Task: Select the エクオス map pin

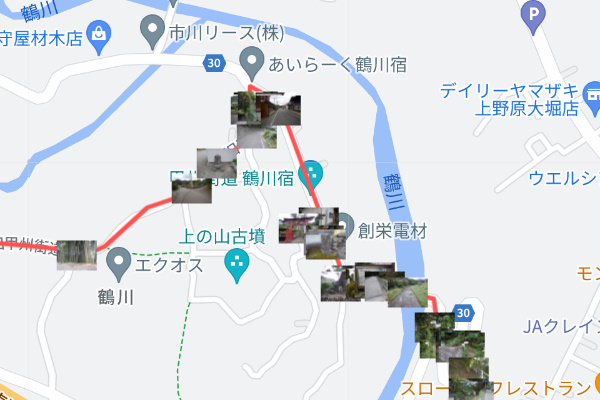Action: point(119,262)
